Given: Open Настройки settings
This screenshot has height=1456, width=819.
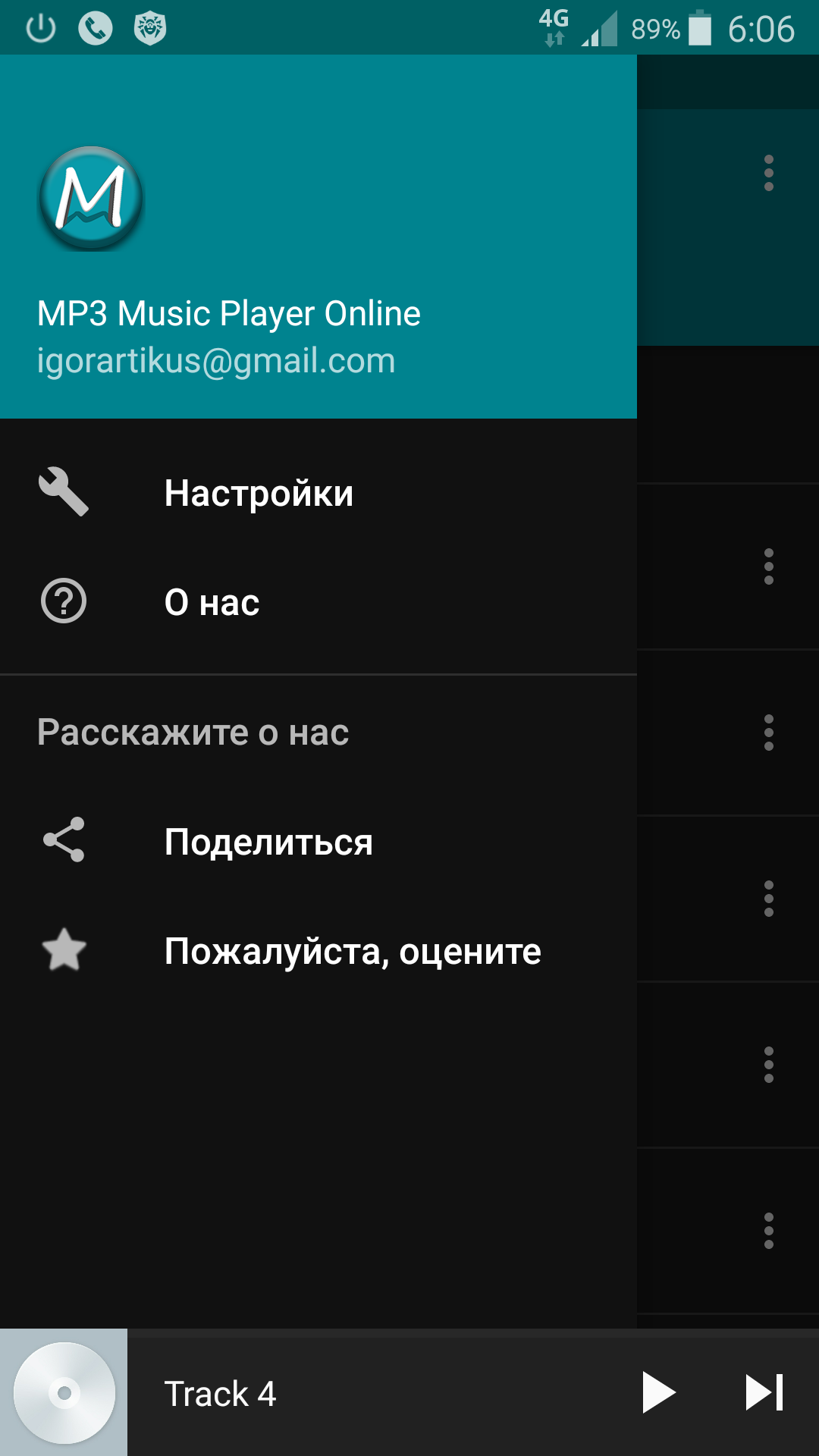Looking at the screenshot, I should point(258,493).
